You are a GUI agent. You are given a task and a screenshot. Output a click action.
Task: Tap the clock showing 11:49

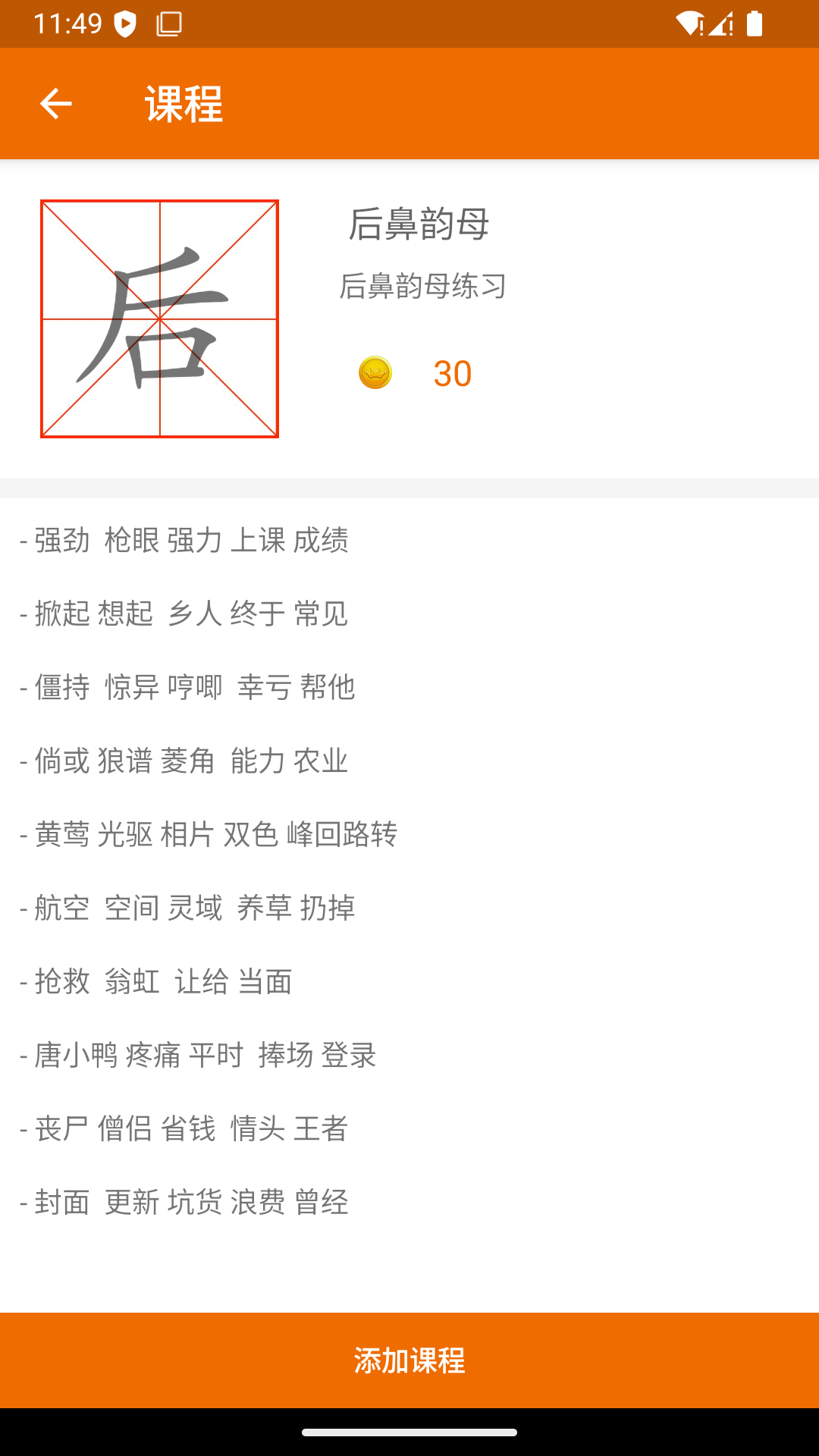(67, 23)
